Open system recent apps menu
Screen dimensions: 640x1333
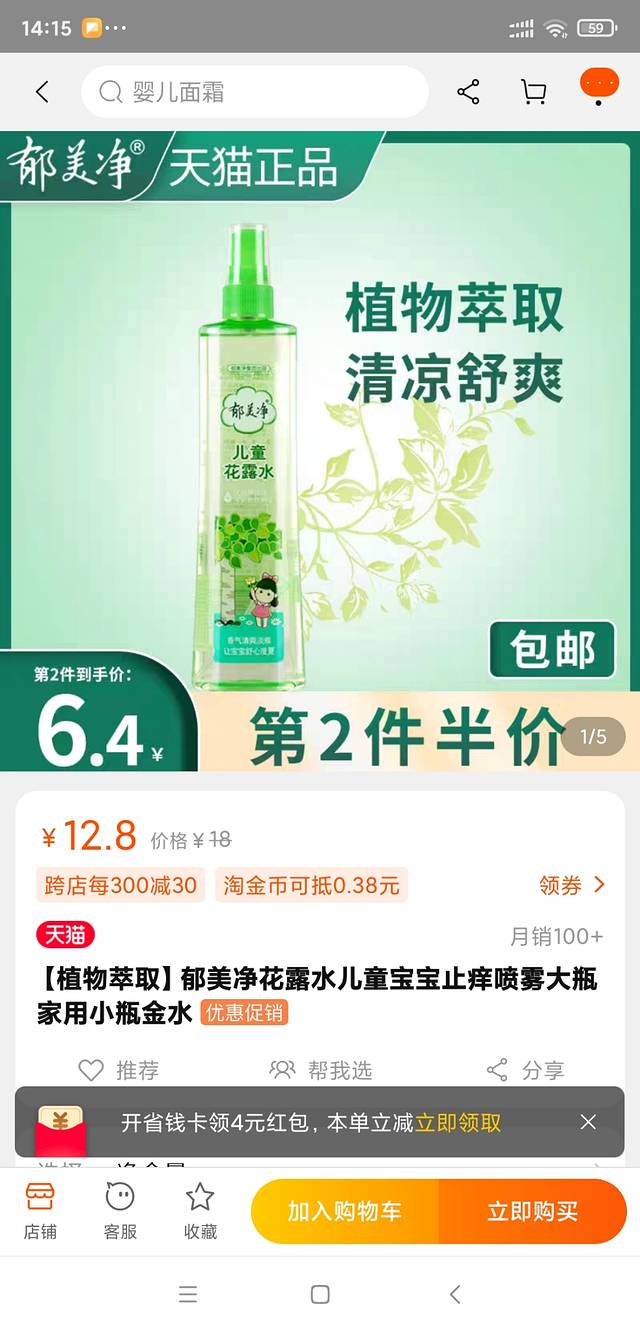pos(188,1294)
